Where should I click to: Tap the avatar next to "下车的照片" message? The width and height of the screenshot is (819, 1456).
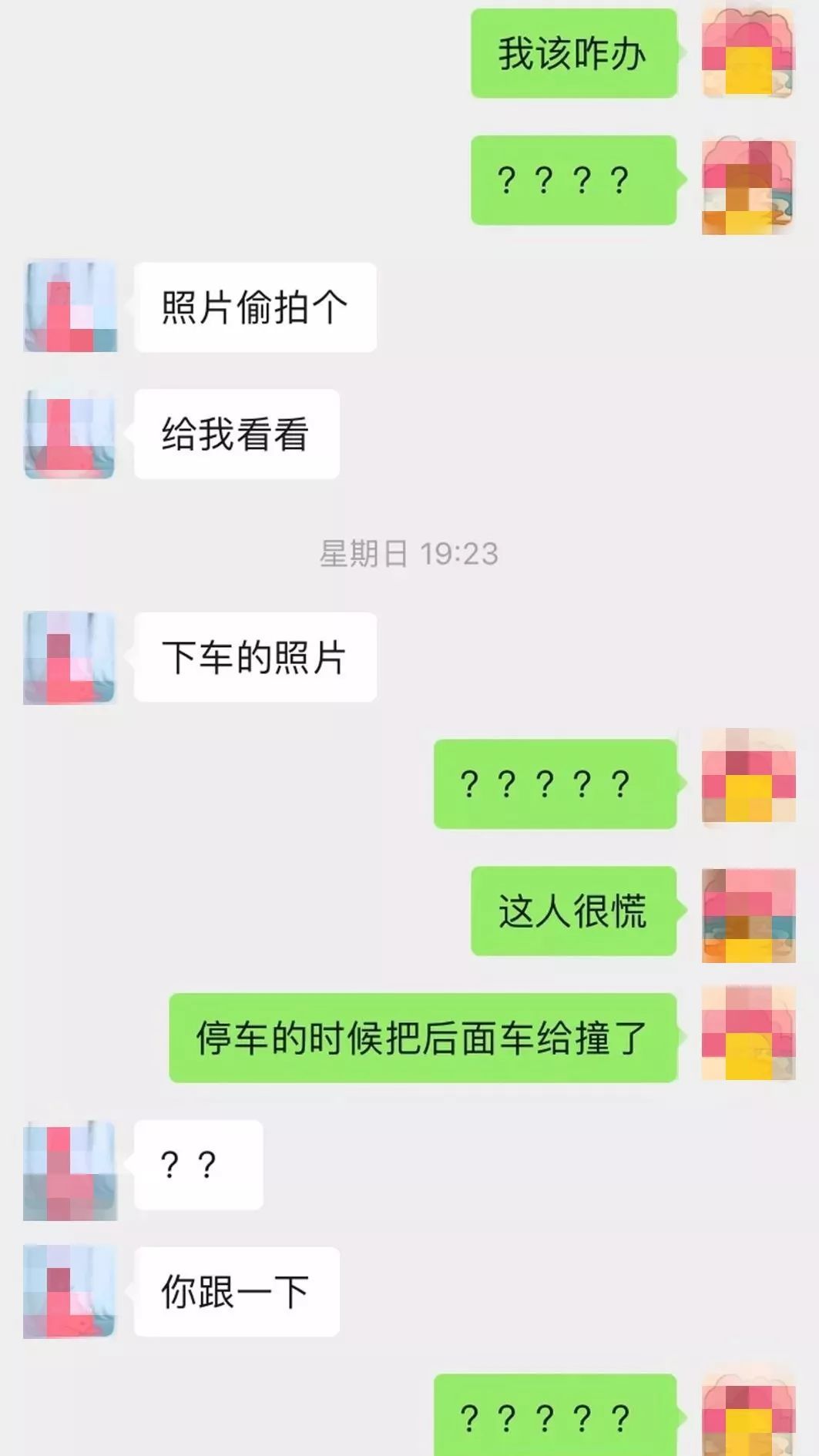click(x=72, y=659)
